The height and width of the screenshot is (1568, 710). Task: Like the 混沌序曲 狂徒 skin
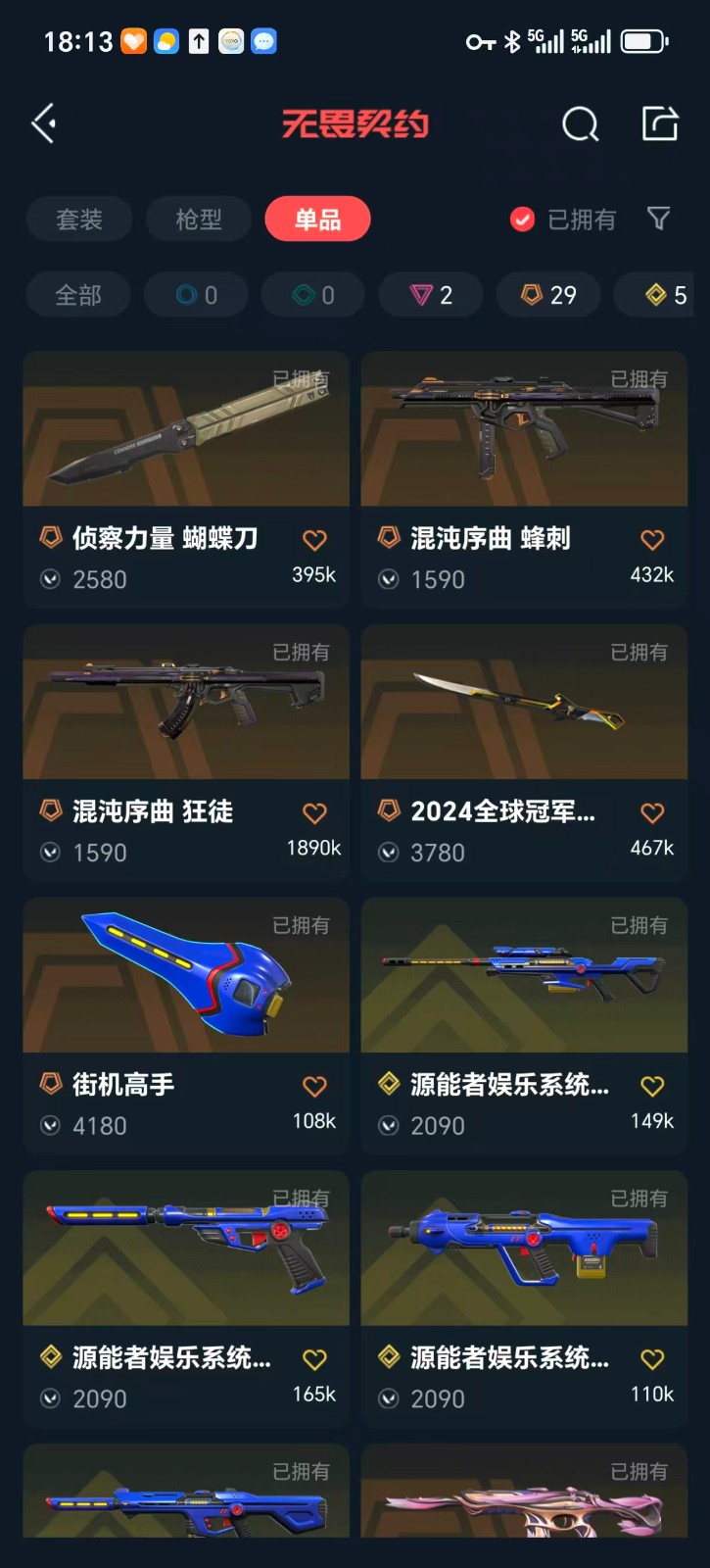(314, 812)
